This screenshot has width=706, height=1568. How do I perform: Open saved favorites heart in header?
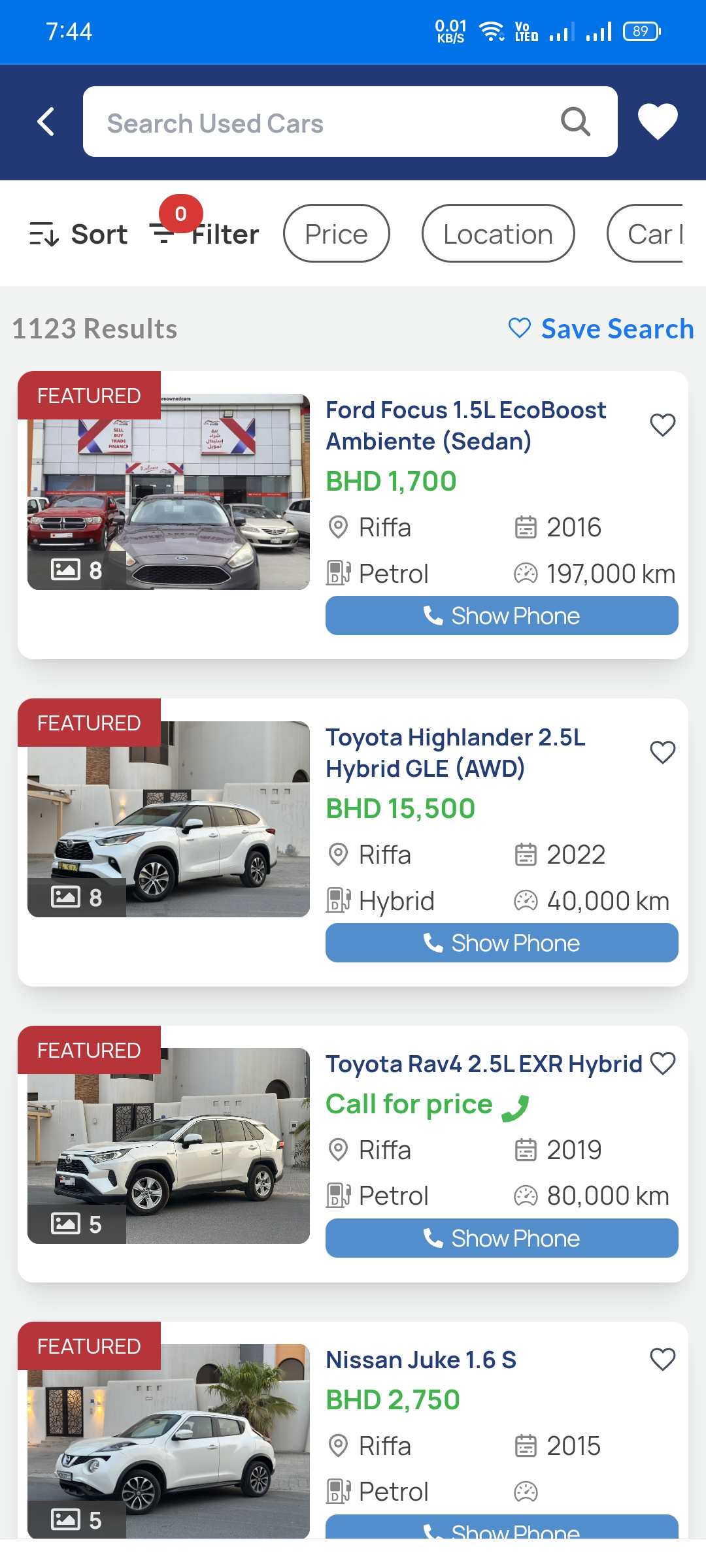(657, 122)
